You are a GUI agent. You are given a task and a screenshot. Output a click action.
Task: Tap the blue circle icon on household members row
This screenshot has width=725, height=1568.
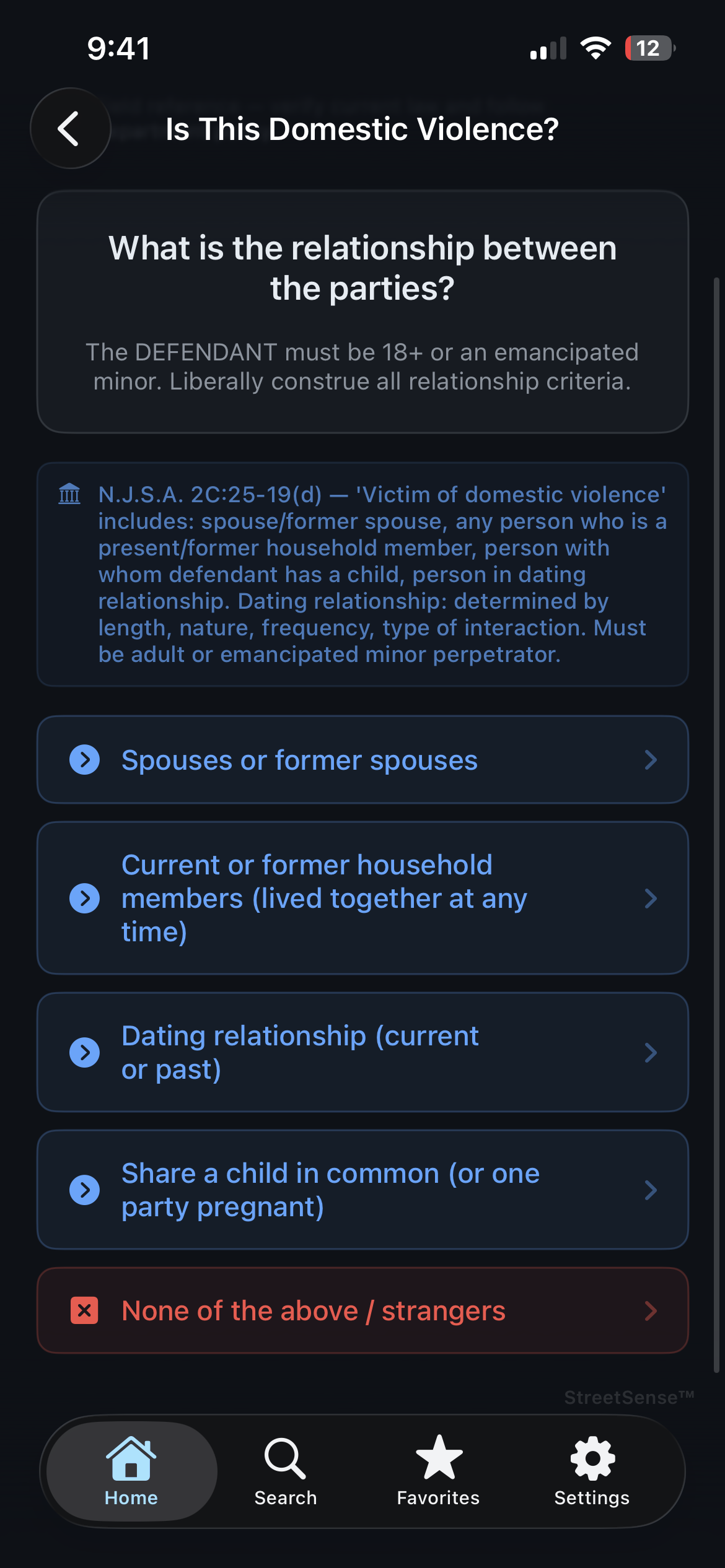(85, 897)
